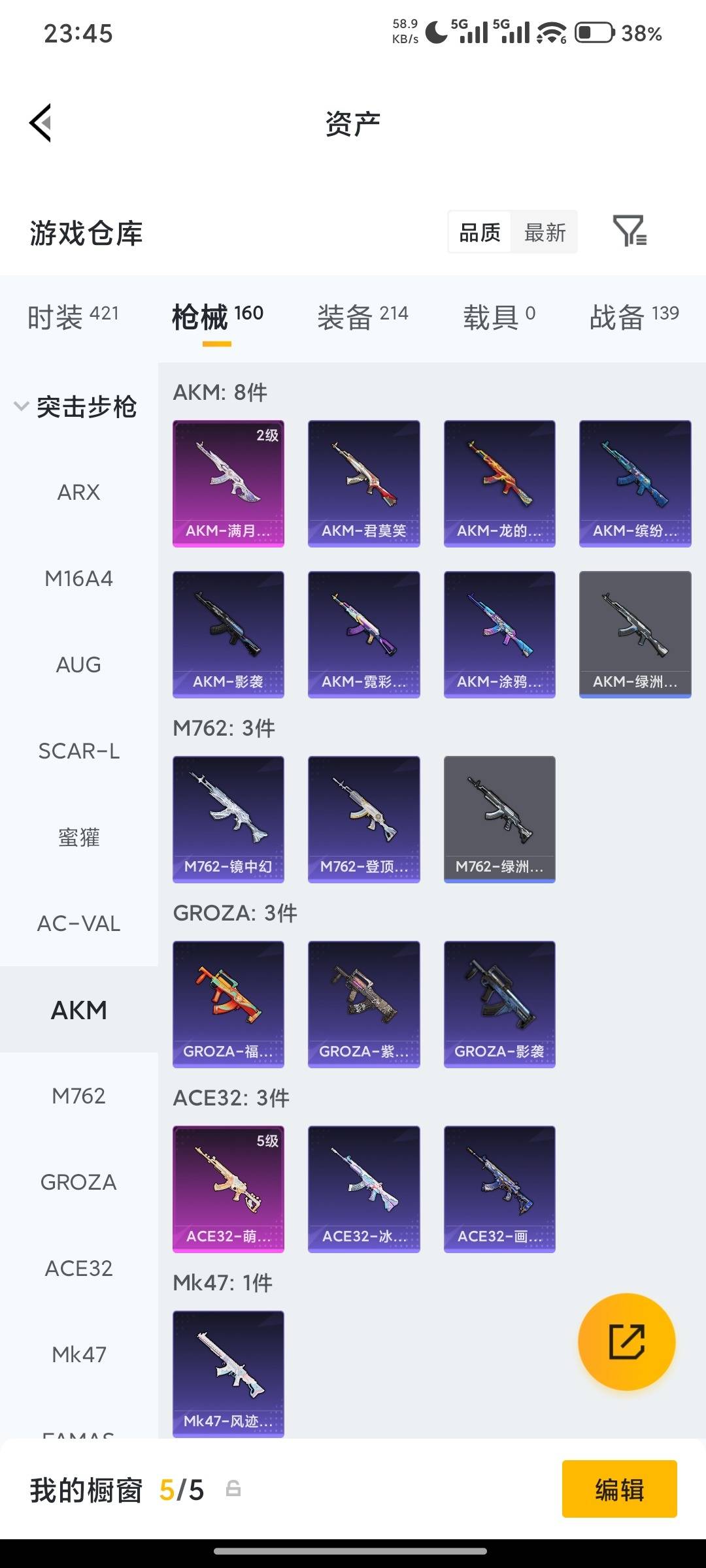Switch to the 装备 tab
The width and height of the screenshot is (706, 1568).
click(363, 317)
